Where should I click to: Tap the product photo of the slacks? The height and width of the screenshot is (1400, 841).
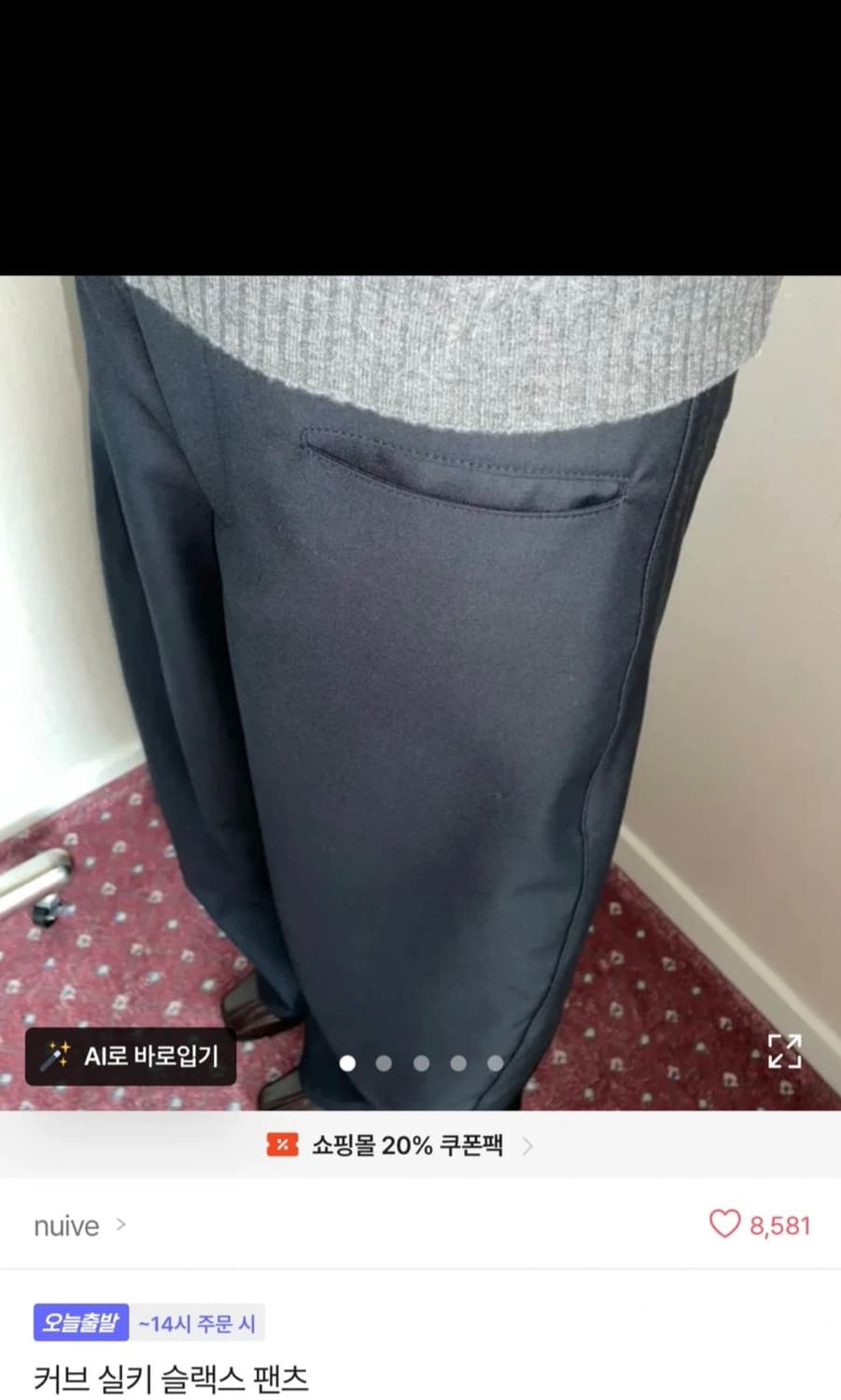tap(420, 653)
